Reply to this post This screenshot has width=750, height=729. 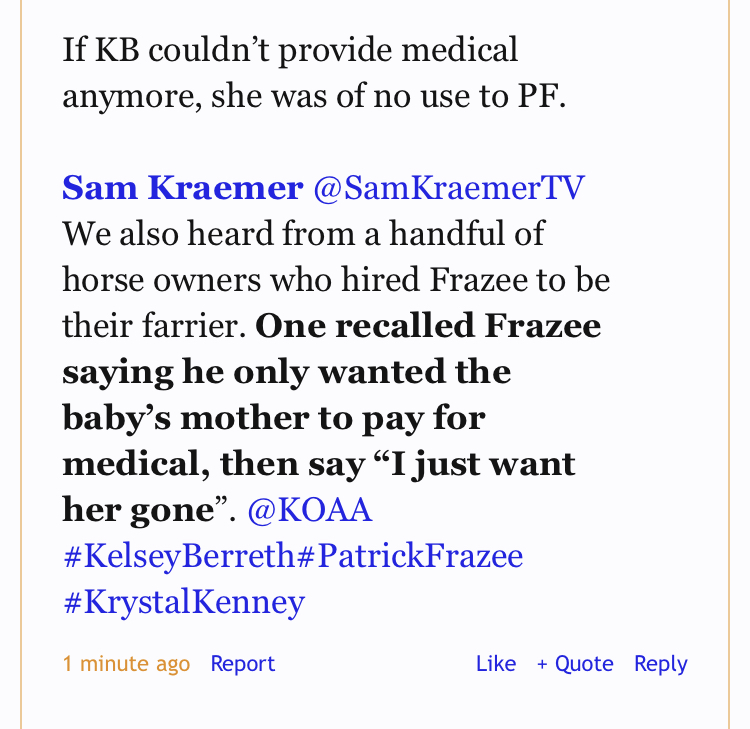pos(661,664)
